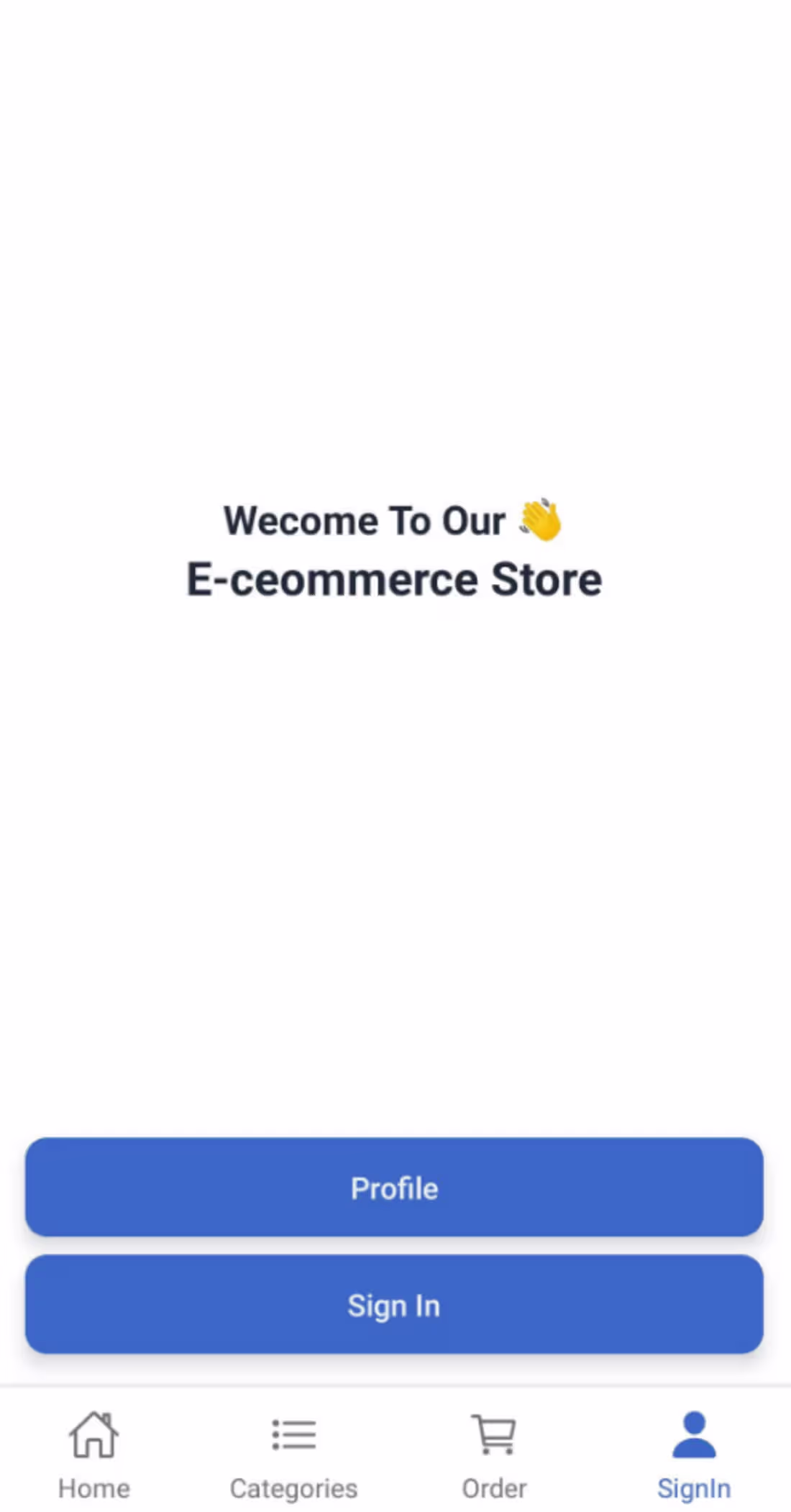The image size is (791, 1512).
Task: Open the Order tab
Action: 494,1453
